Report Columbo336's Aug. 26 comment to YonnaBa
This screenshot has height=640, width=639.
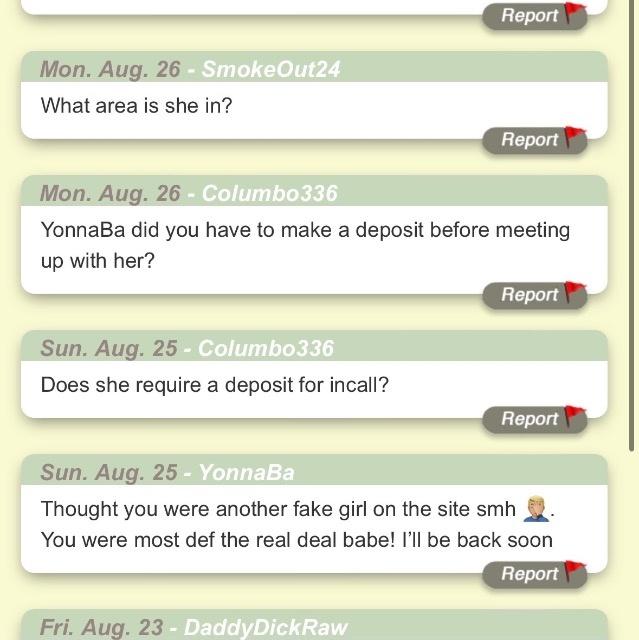pyautogui.click(x=534, y=295)
